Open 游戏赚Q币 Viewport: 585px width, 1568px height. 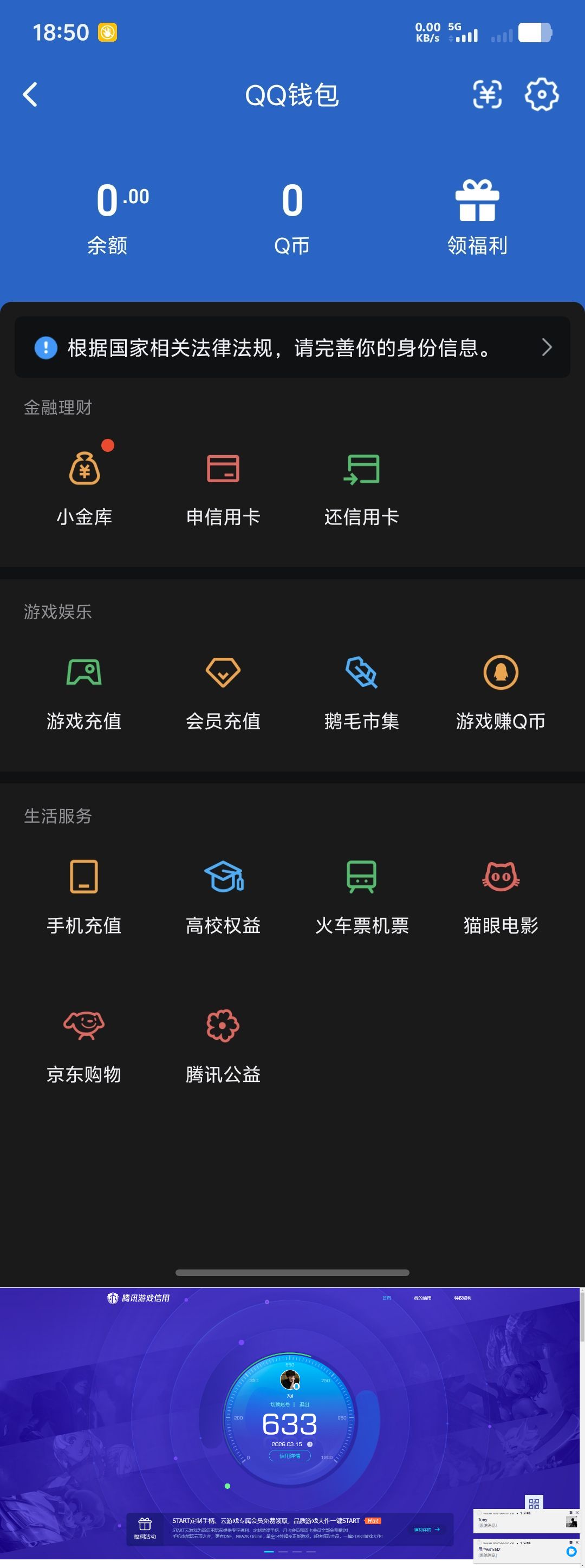tap(500, 692)
